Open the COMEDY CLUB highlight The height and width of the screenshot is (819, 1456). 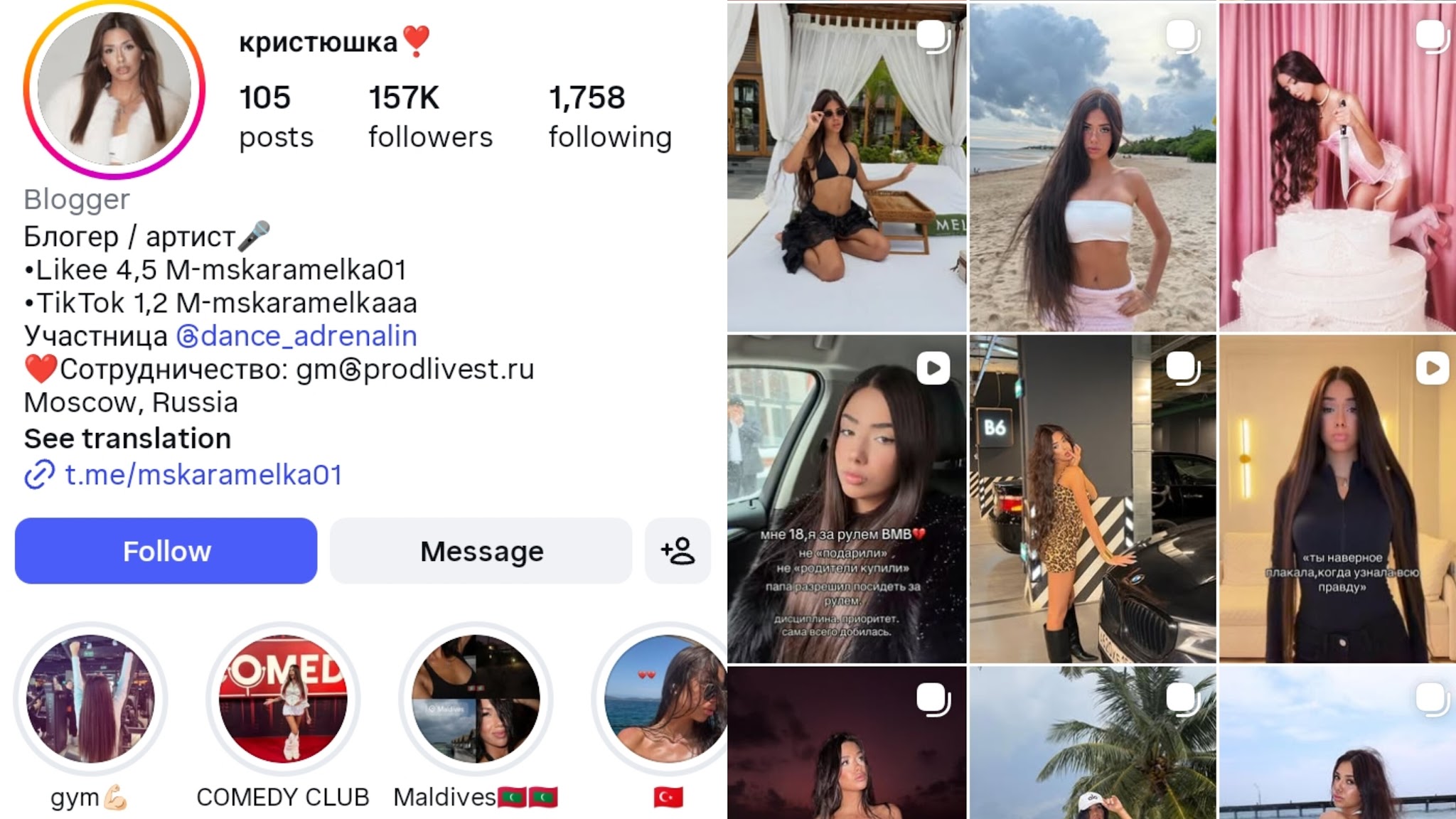(283, 699)
